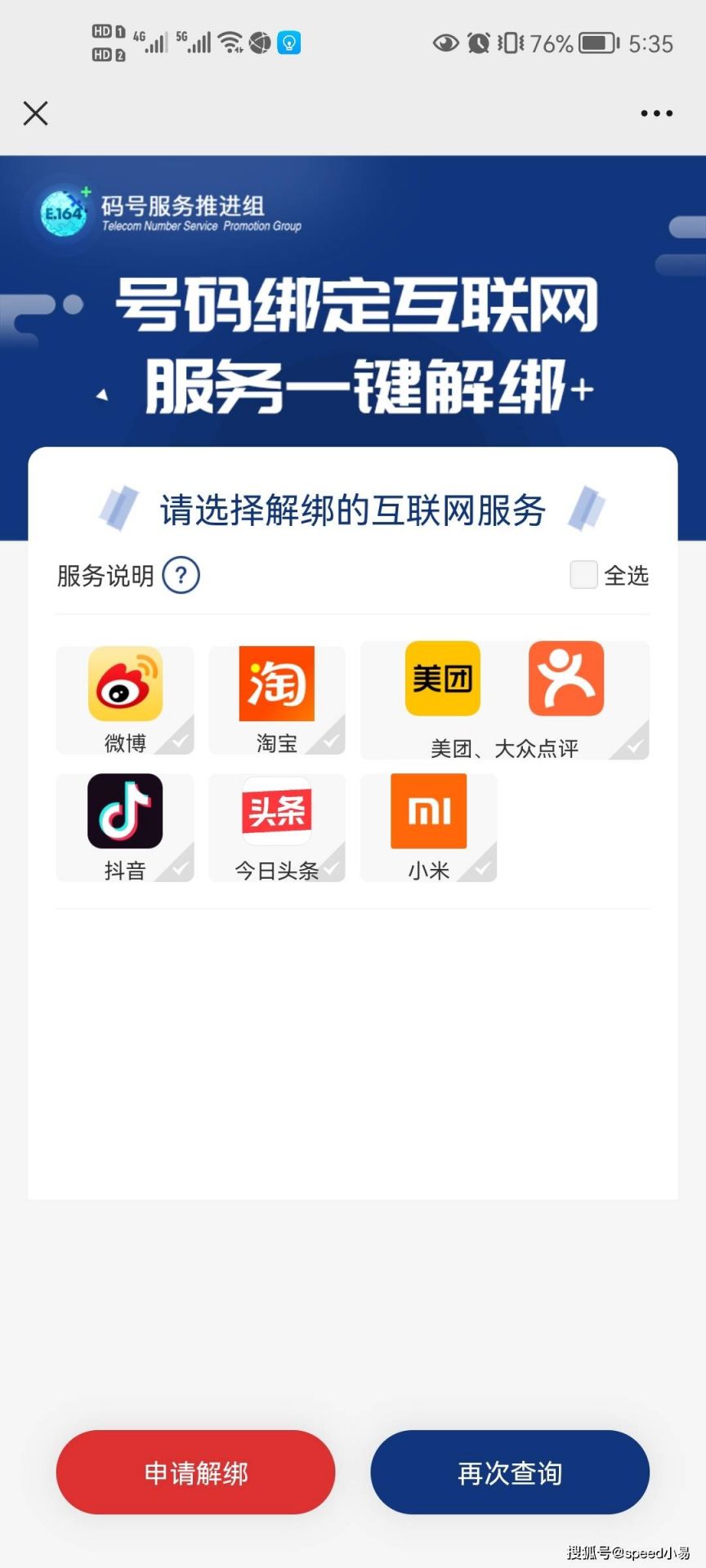The width and height of the screenshot is (706, 1568).
Task: Select 微博 for unbinding
Action: coord(125,700)
